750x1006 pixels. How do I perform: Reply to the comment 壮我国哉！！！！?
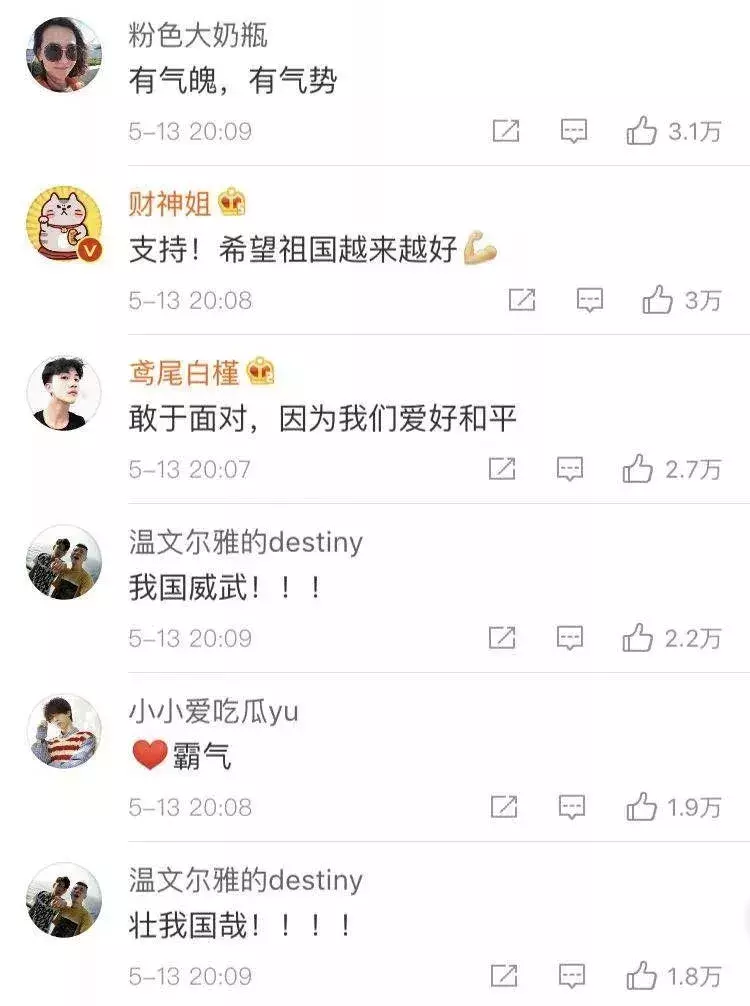tap(573, 976)
